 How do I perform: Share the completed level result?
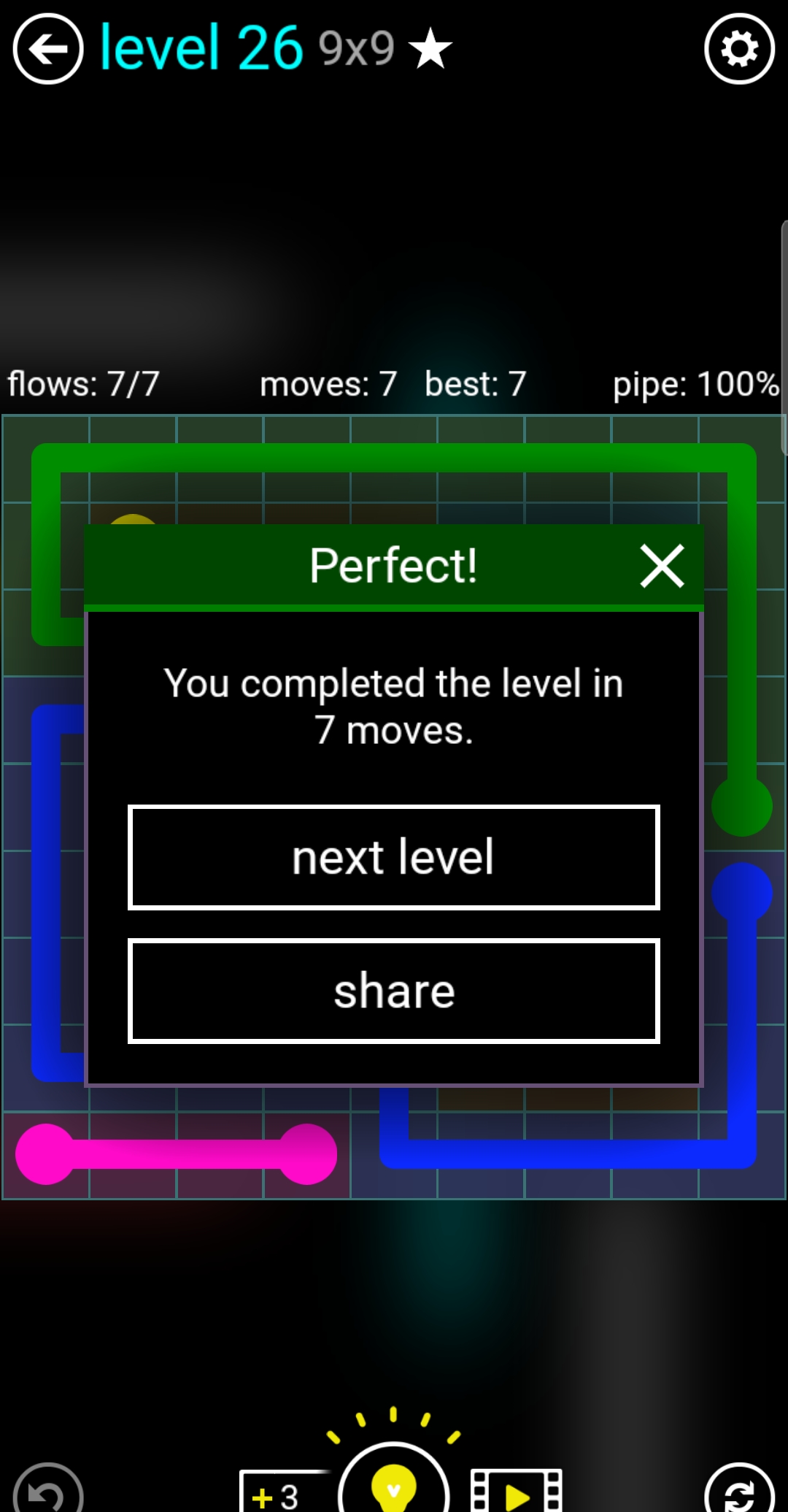[394, 991]
